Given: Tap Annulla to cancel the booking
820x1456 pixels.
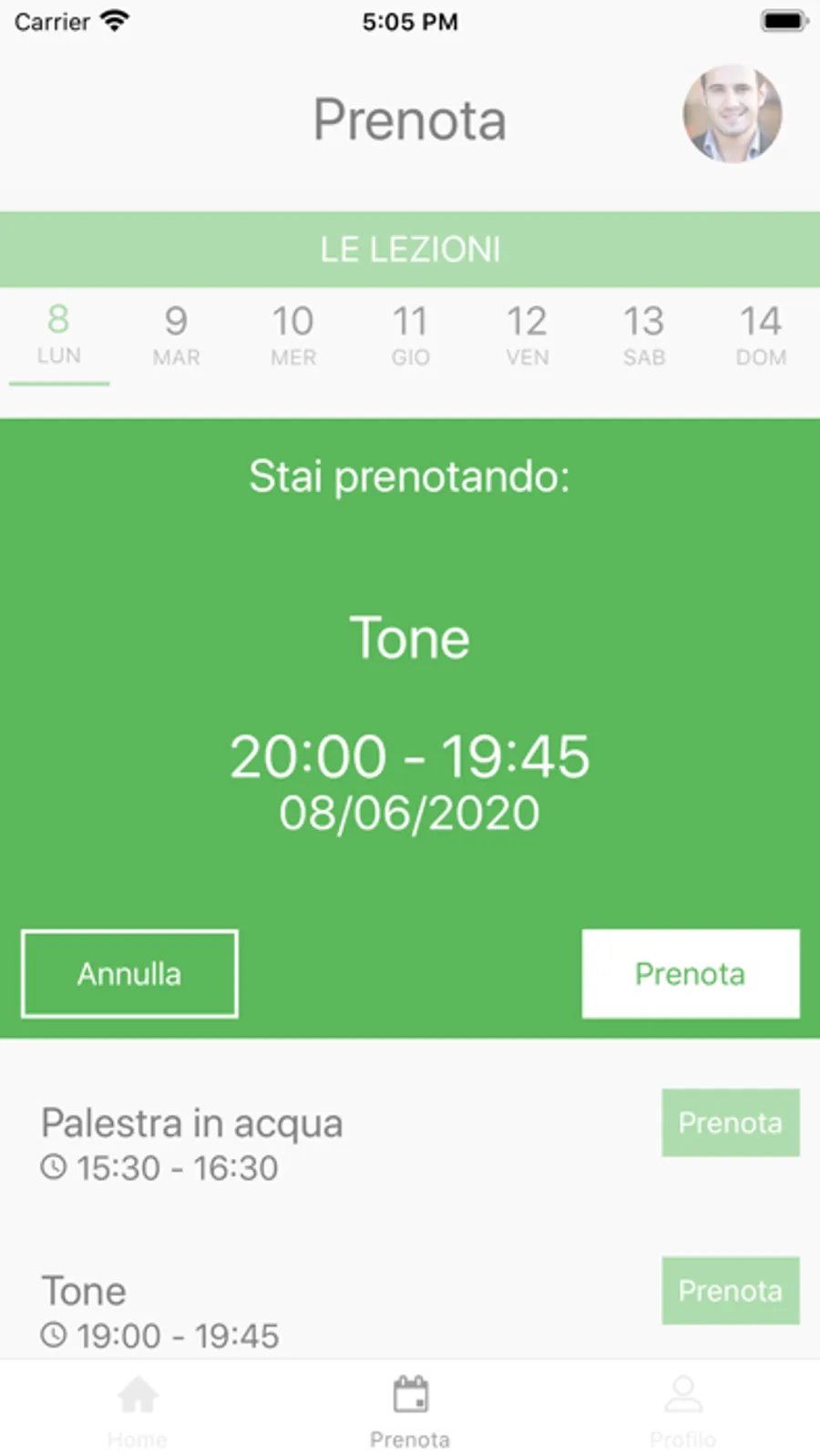Looking at the screenshot, I should coord(129,973).
